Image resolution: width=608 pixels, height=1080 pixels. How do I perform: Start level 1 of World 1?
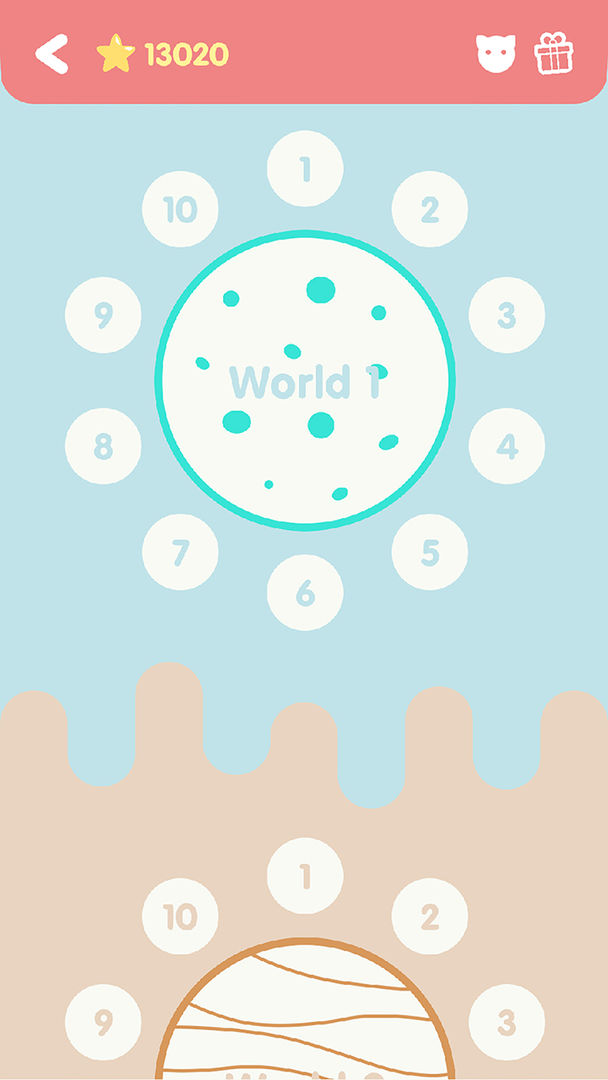point(305,169)
